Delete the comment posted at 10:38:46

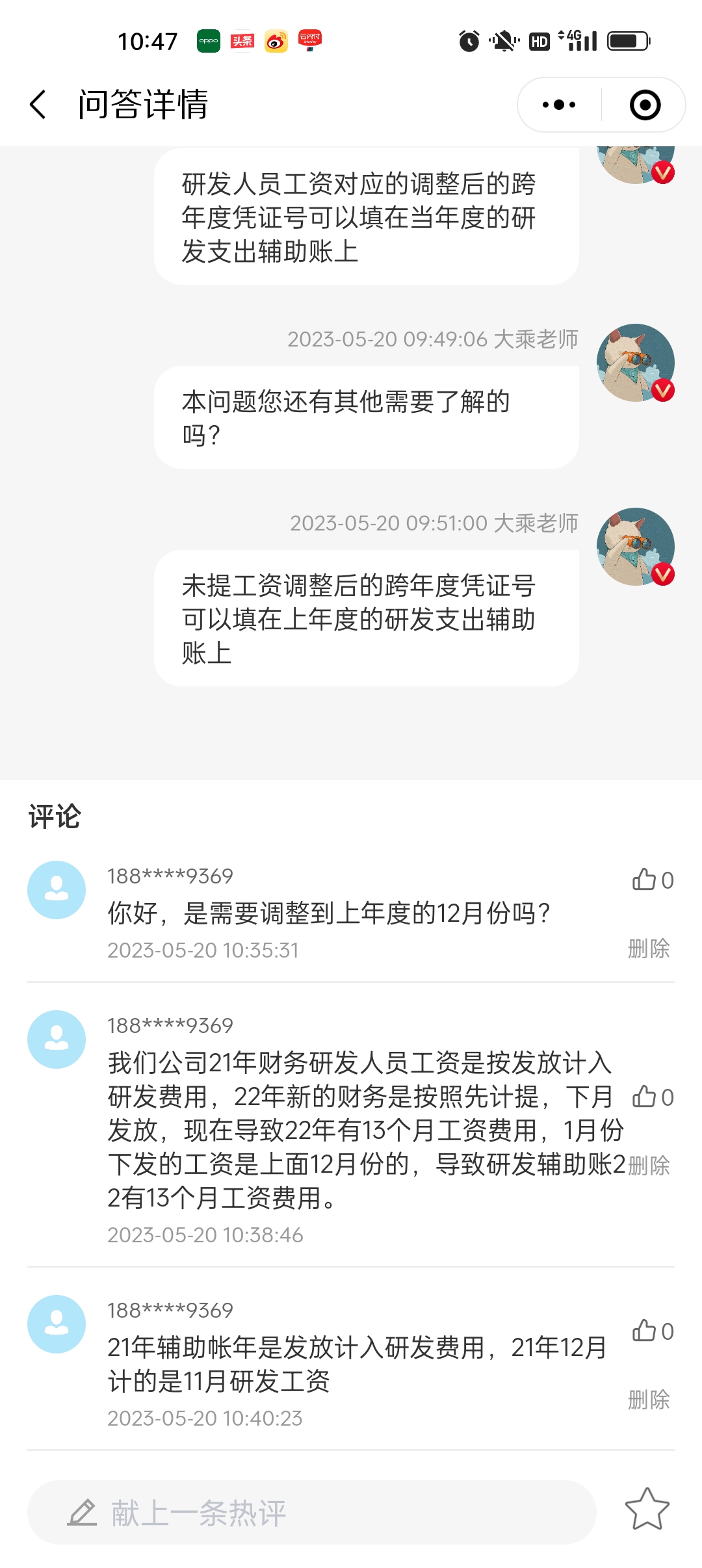[x=648, y=1165]
